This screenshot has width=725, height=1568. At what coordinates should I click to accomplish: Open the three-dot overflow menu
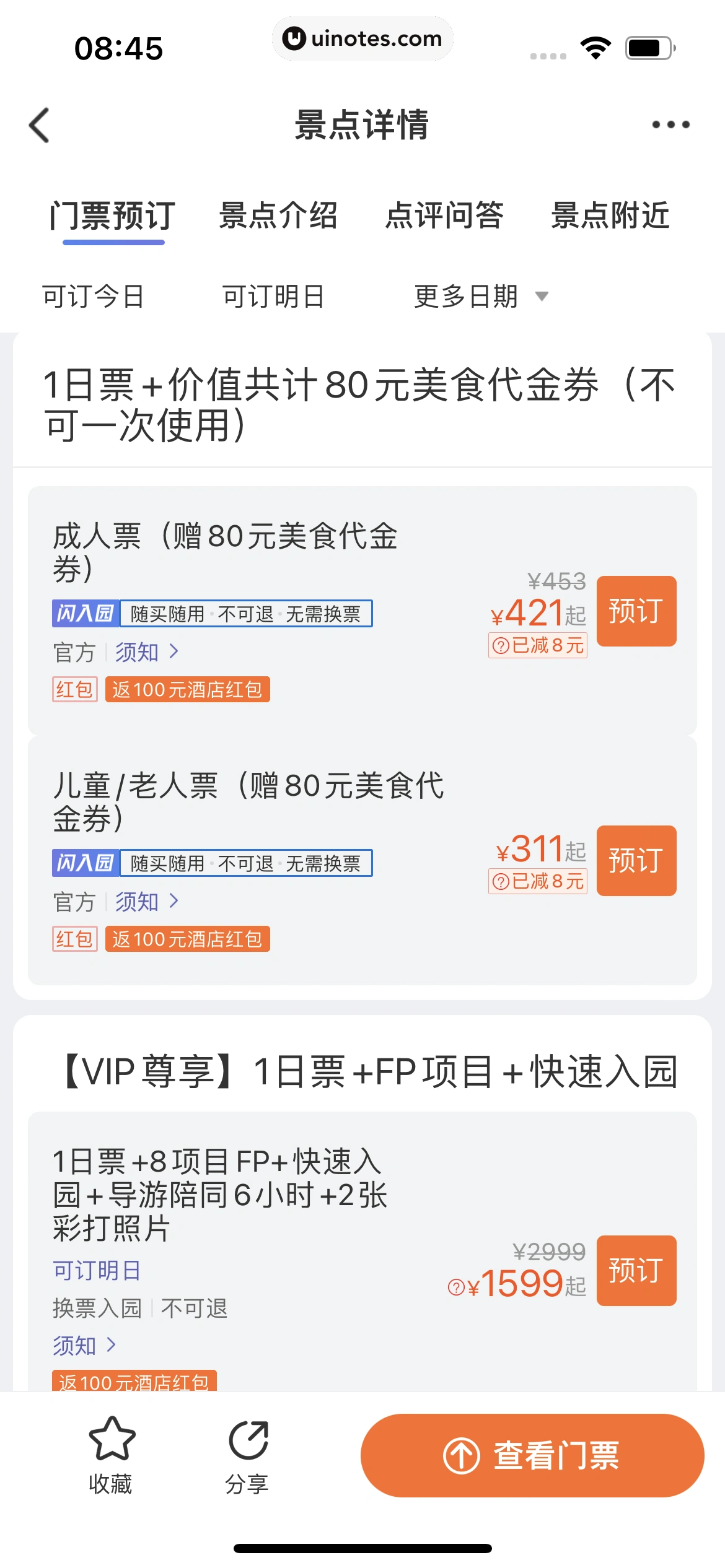pos(670,124)
